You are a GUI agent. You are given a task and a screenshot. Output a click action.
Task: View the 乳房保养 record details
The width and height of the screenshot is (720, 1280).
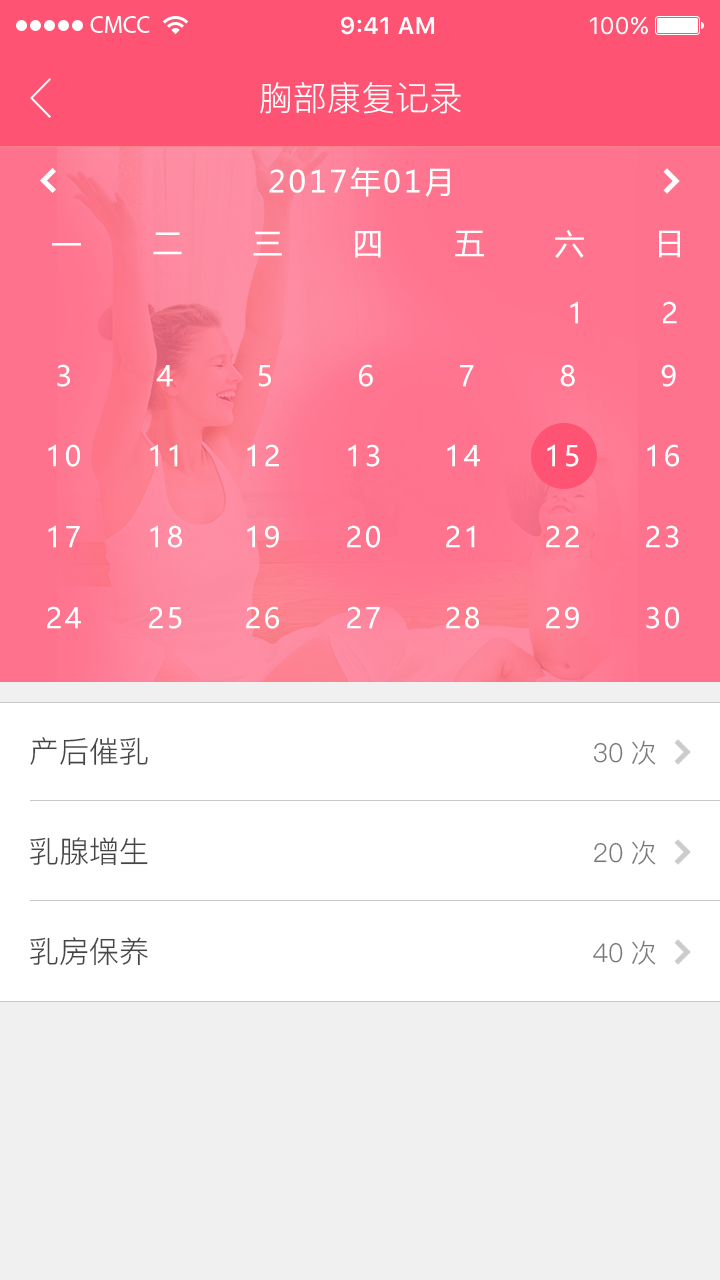360,952
